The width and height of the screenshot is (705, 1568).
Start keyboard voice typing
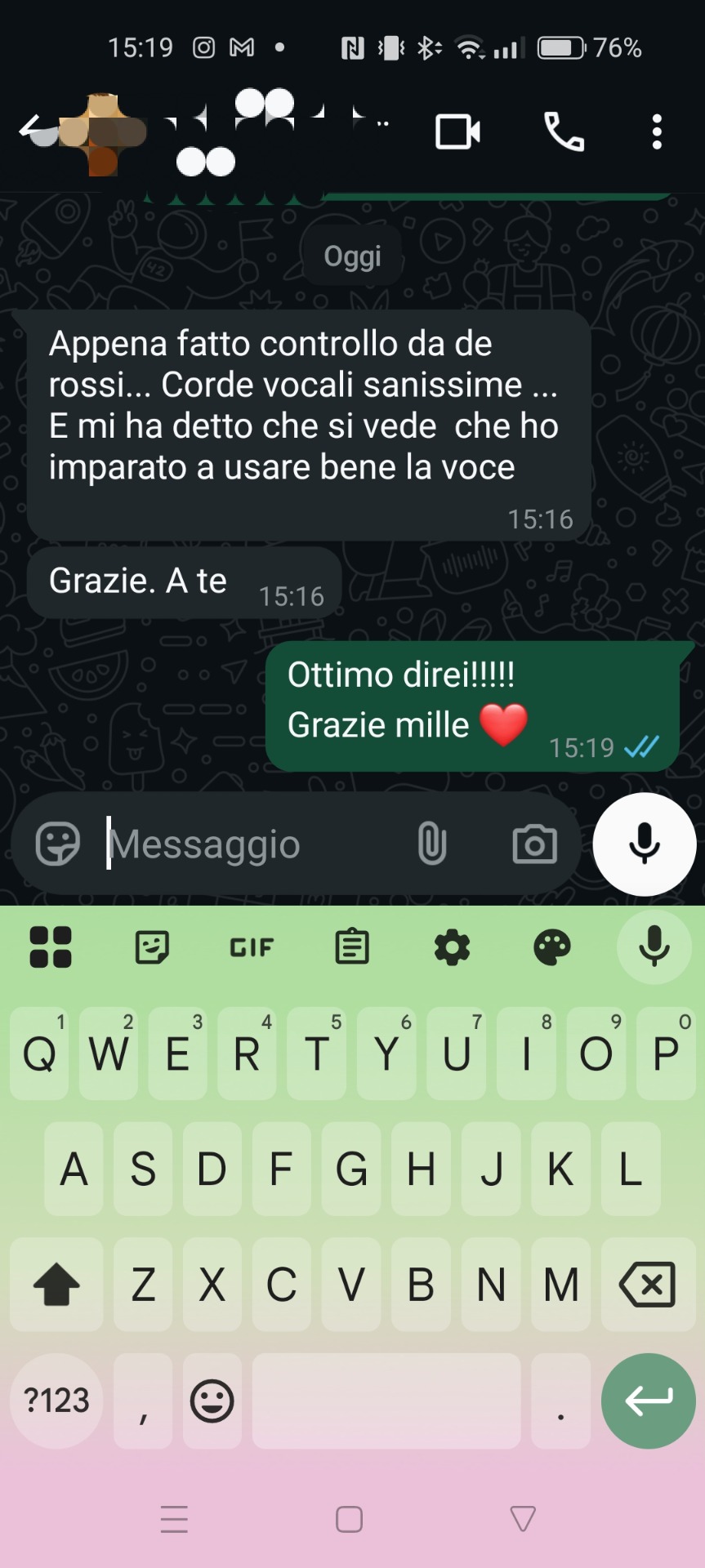click(x=654, y=947)
